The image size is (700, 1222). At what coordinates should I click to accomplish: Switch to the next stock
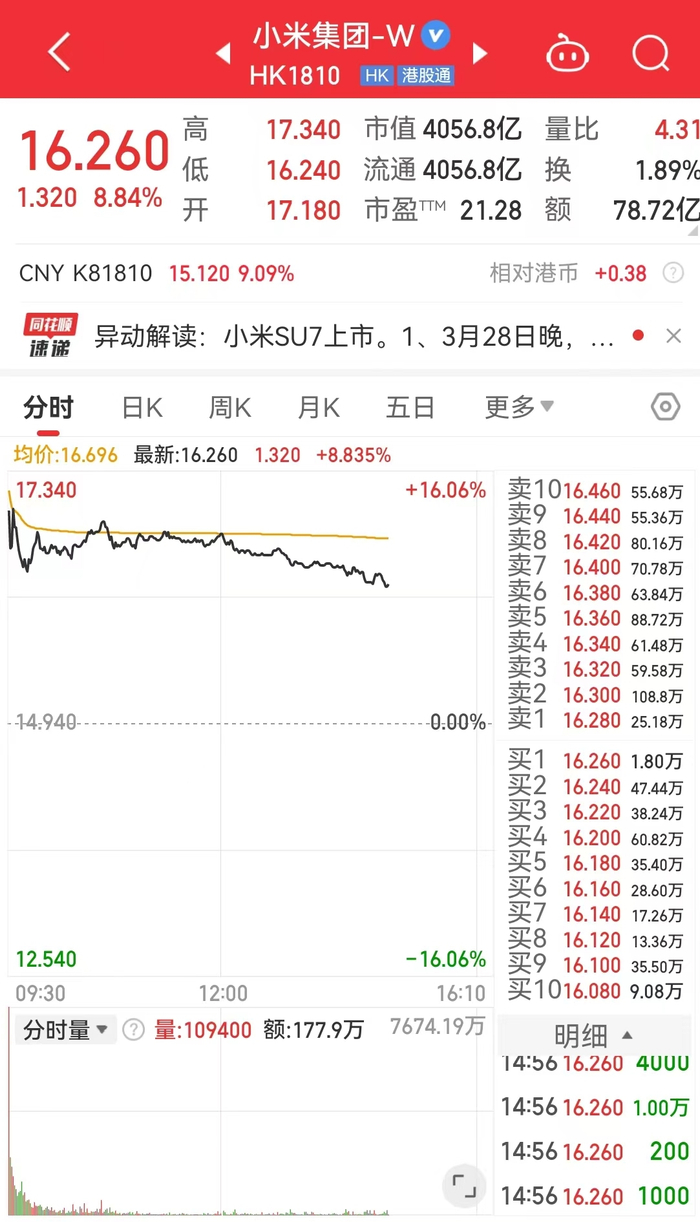pyautogui.click(x=479, y=53)
